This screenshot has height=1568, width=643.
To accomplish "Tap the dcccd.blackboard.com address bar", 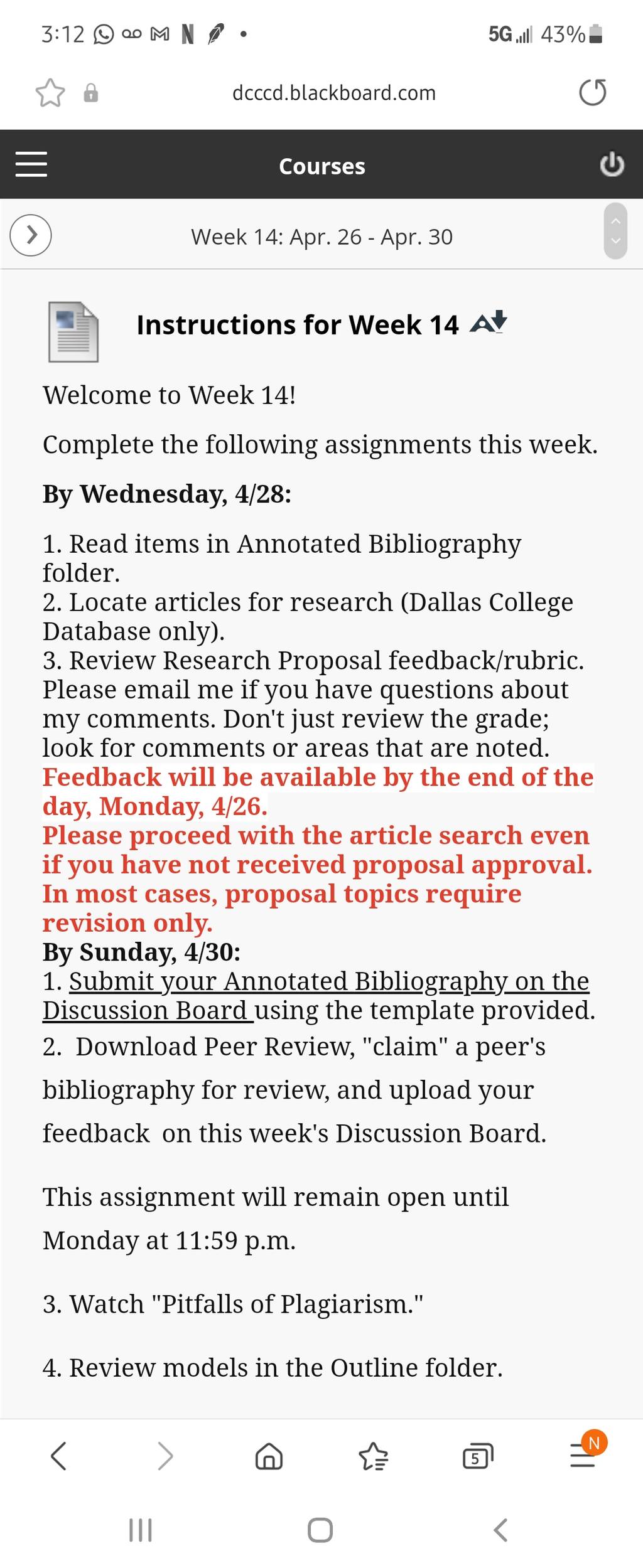I will coord(334,93).
